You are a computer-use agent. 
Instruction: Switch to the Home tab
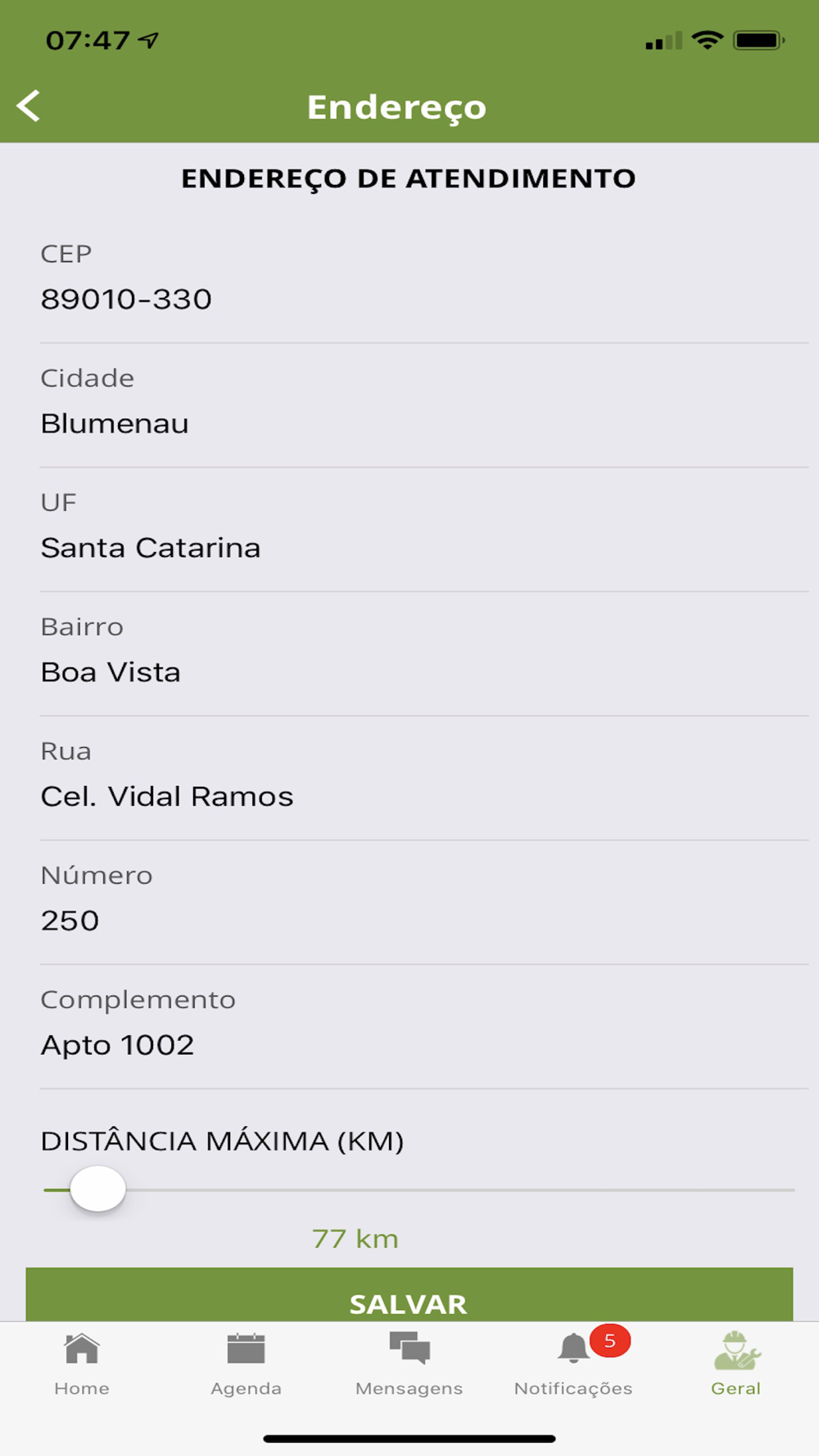pyautogui.click(x=82, y=1365)
